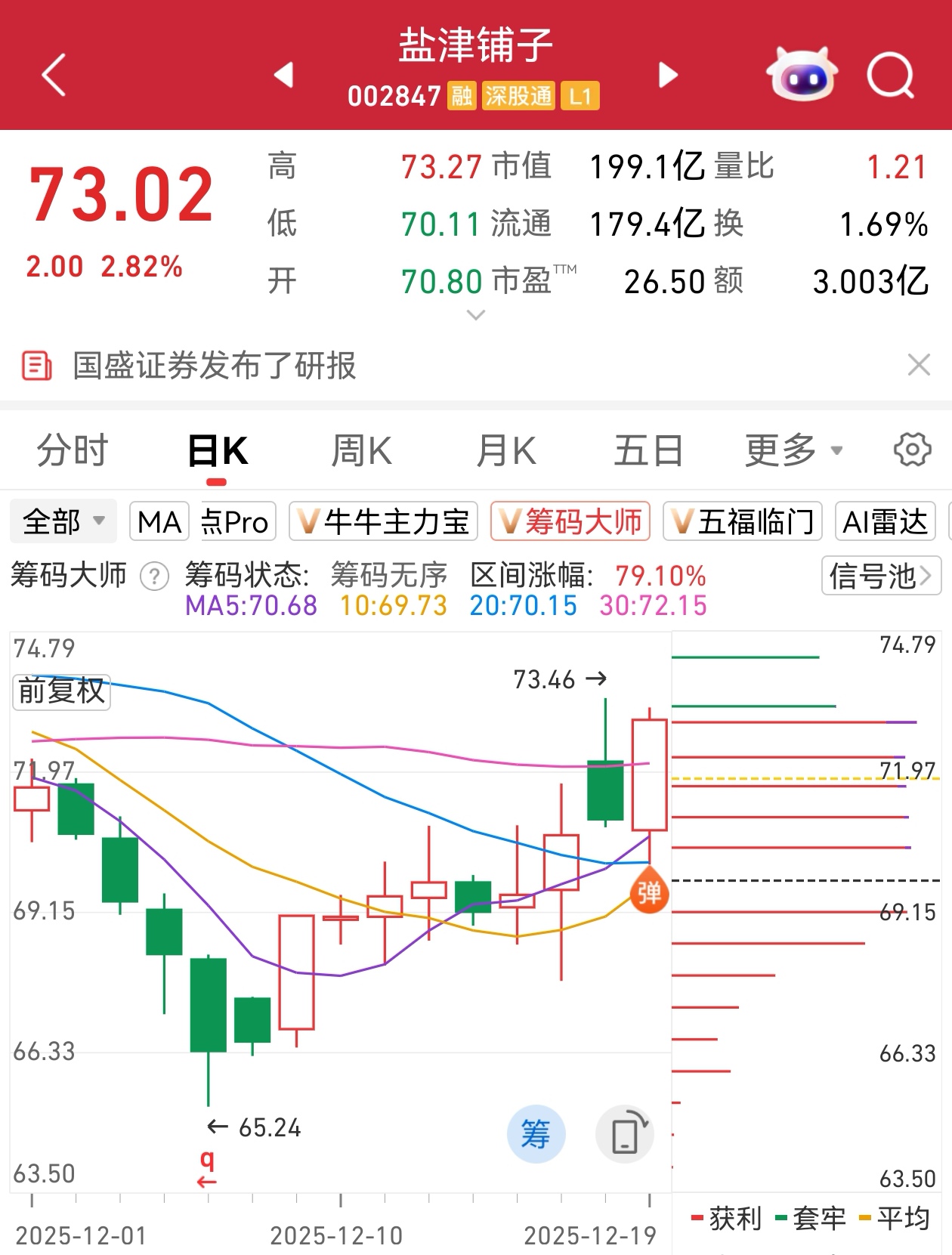Select the MA indicator chip
The image size is (952, 1255).
tap(159, 521)
